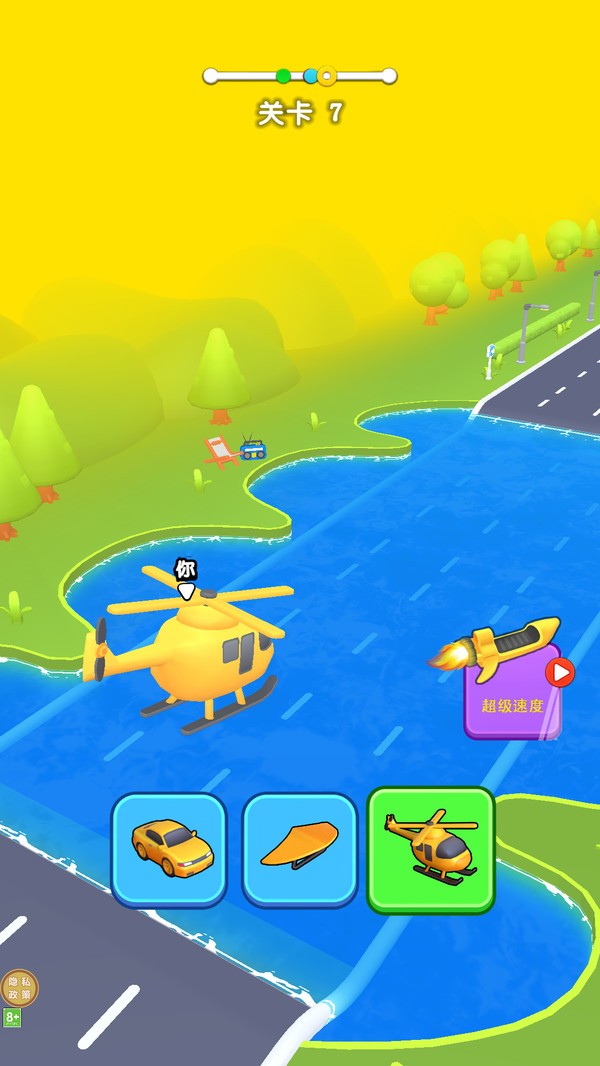
Task: Switch to the car vehicle
Action: click(x=169, y=849)
